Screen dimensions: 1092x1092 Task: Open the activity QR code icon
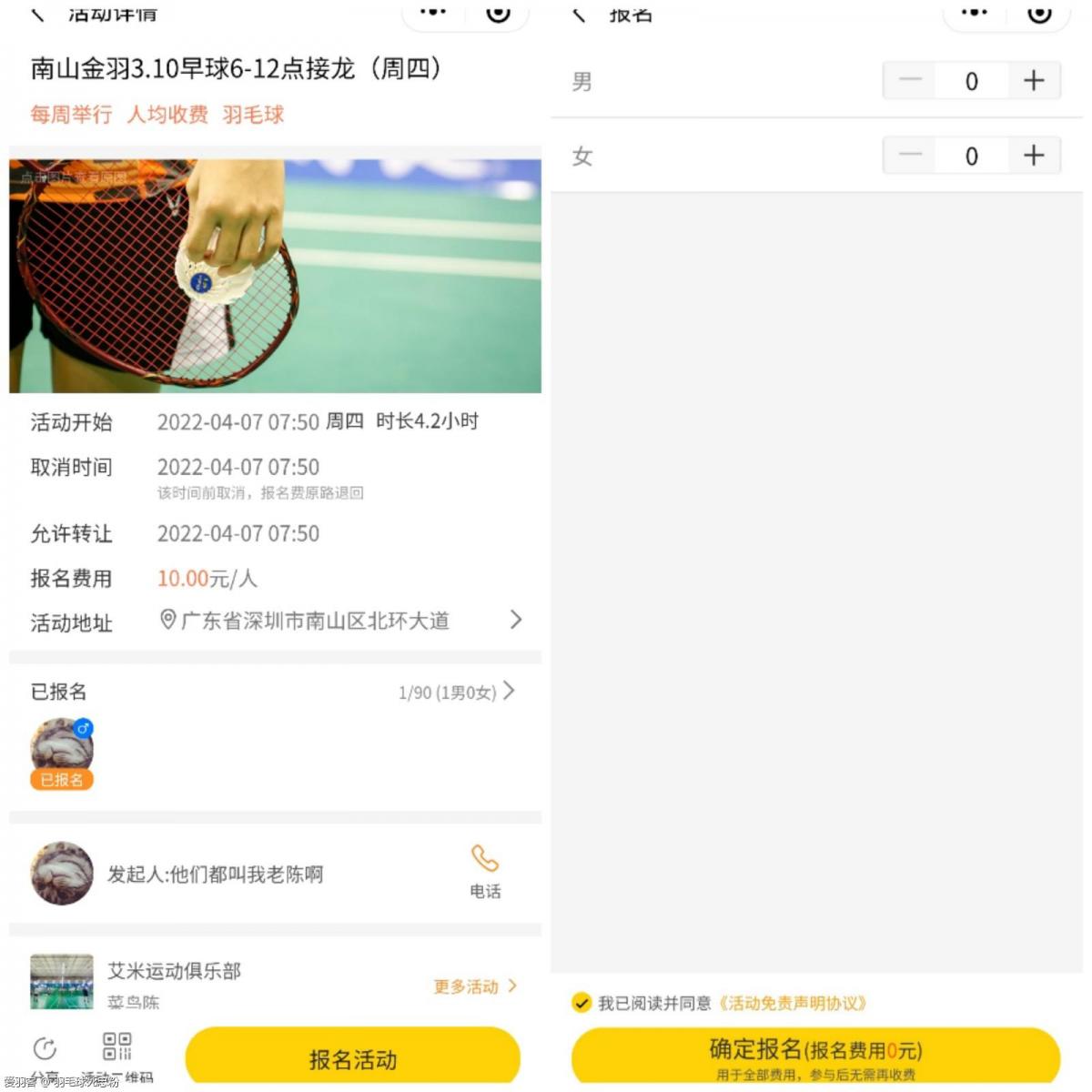117,1046
